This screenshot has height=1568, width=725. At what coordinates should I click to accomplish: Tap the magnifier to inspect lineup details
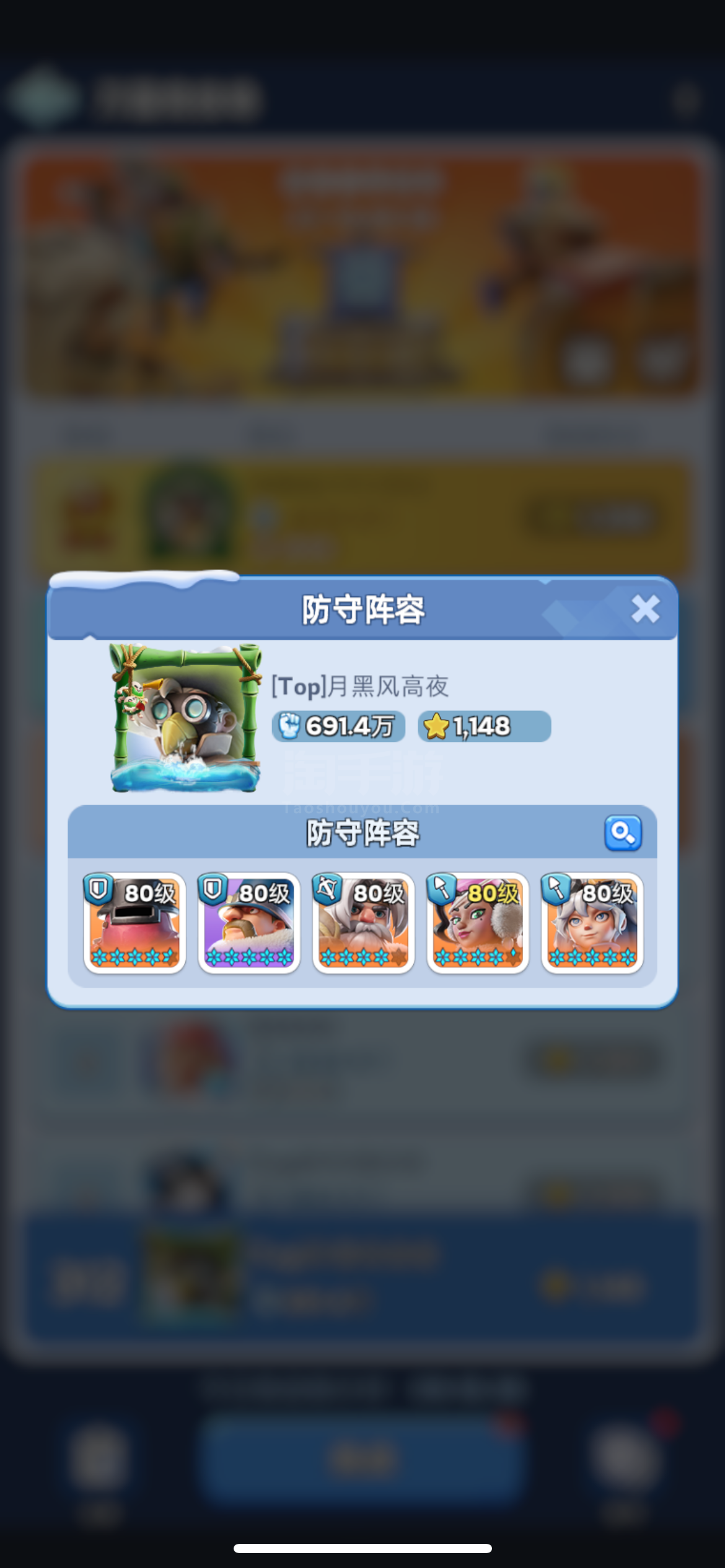coord(623,833)
